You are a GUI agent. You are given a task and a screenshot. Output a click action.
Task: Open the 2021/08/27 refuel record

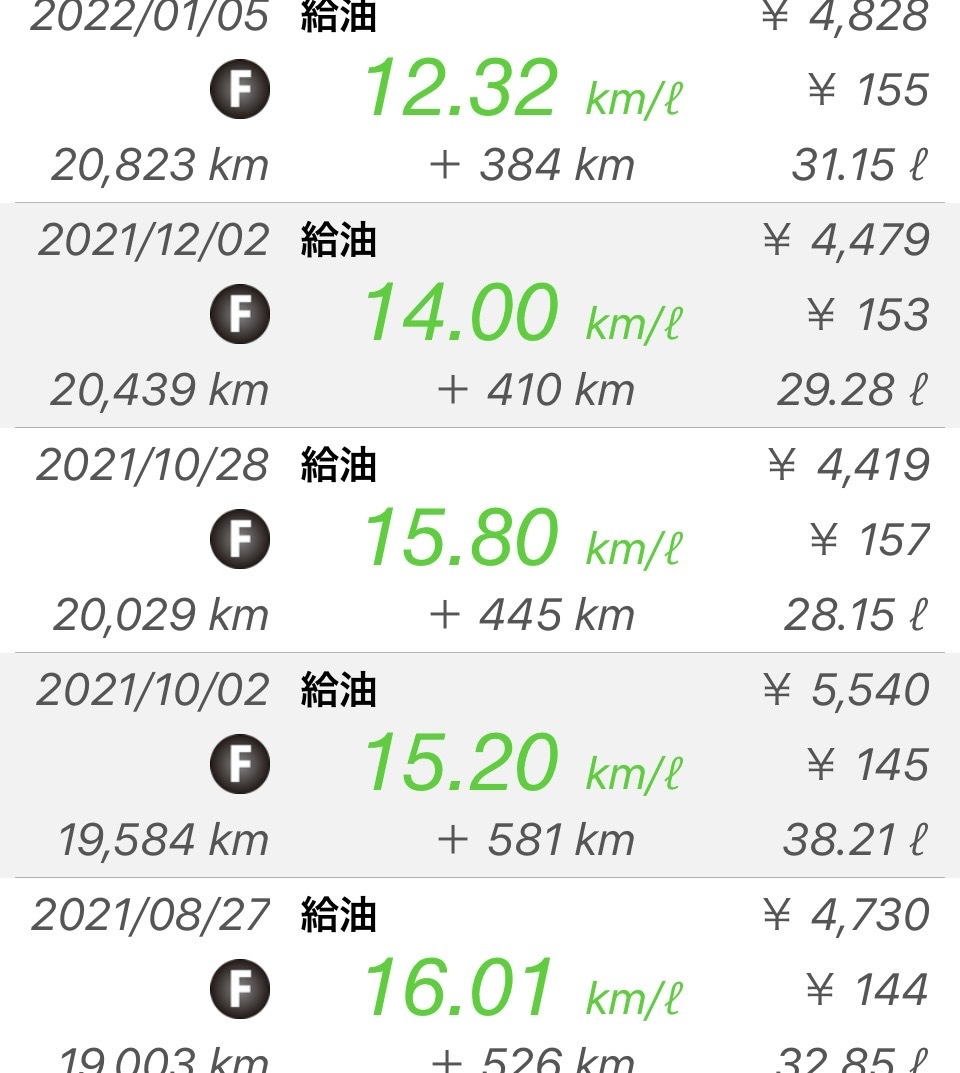[x=480, y=985]
